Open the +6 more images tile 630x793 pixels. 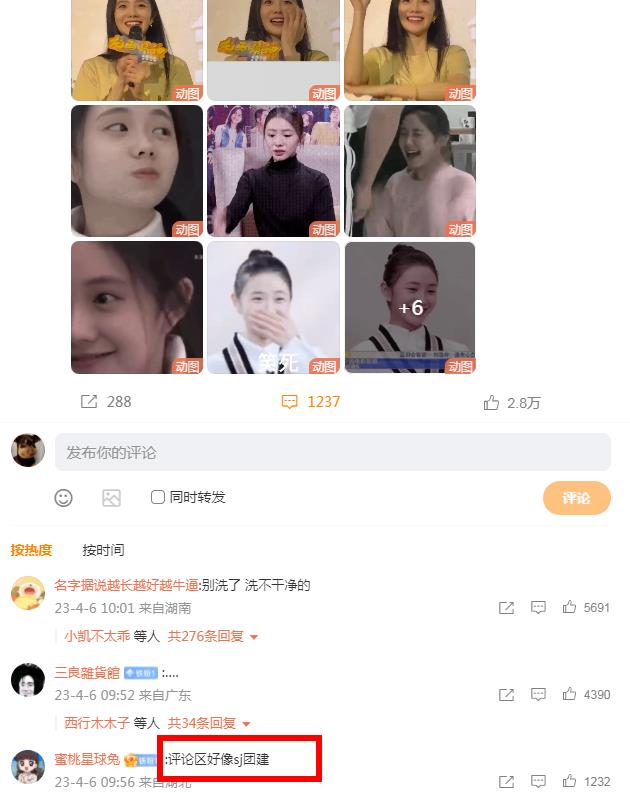410,308
